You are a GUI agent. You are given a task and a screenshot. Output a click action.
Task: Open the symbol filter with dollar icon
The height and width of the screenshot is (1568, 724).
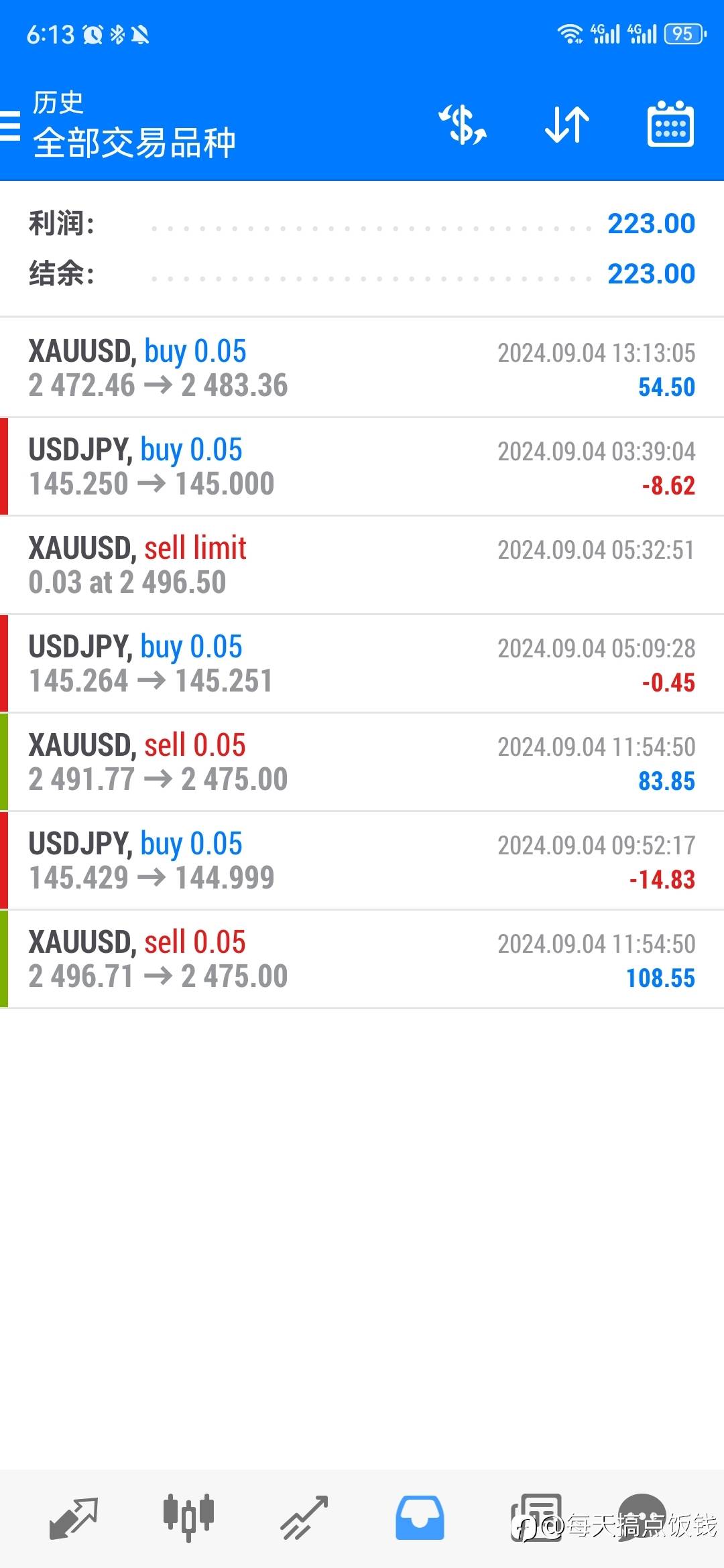pos(463,125)
